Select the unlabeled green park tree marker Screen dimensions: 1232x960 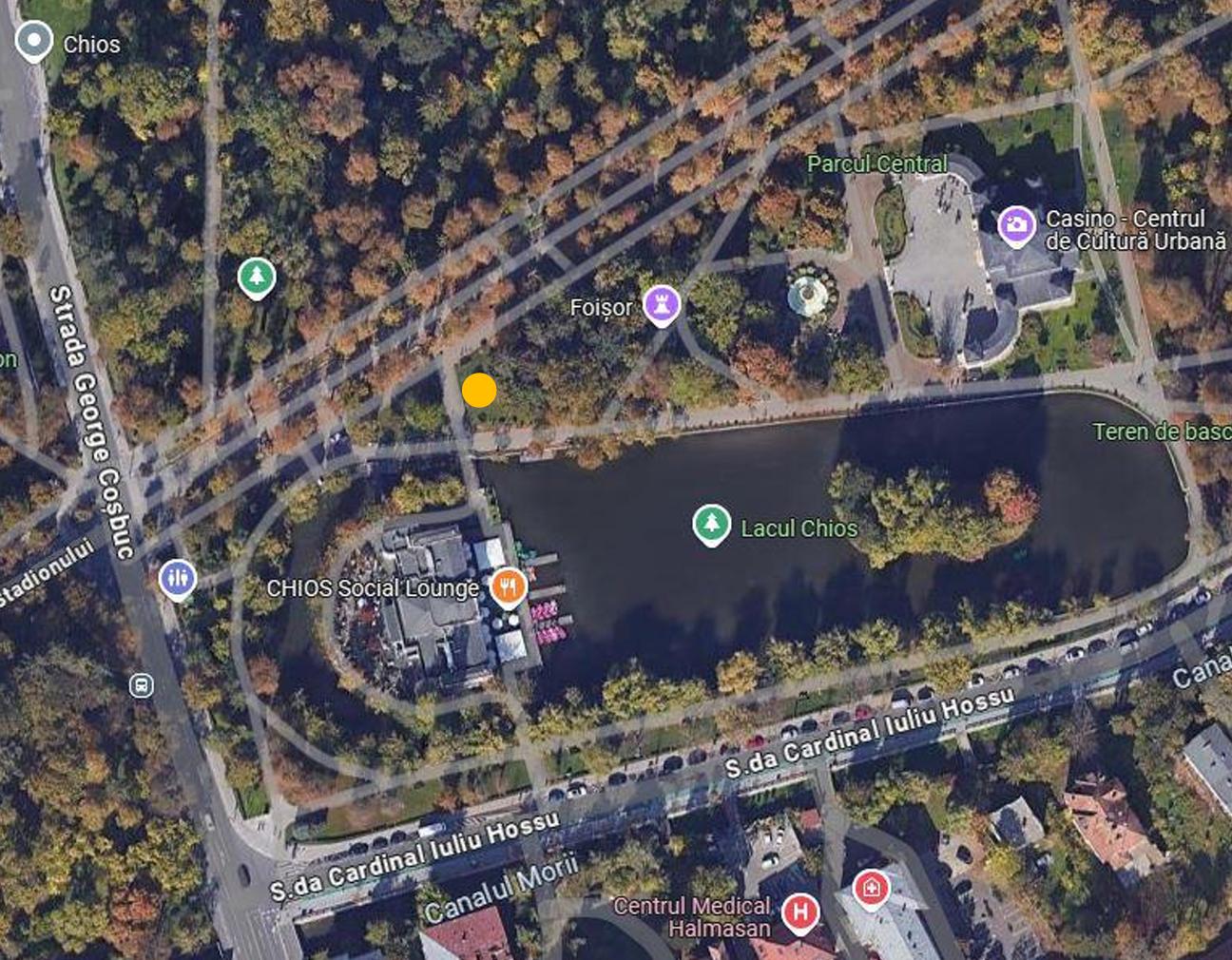[257, 277]
